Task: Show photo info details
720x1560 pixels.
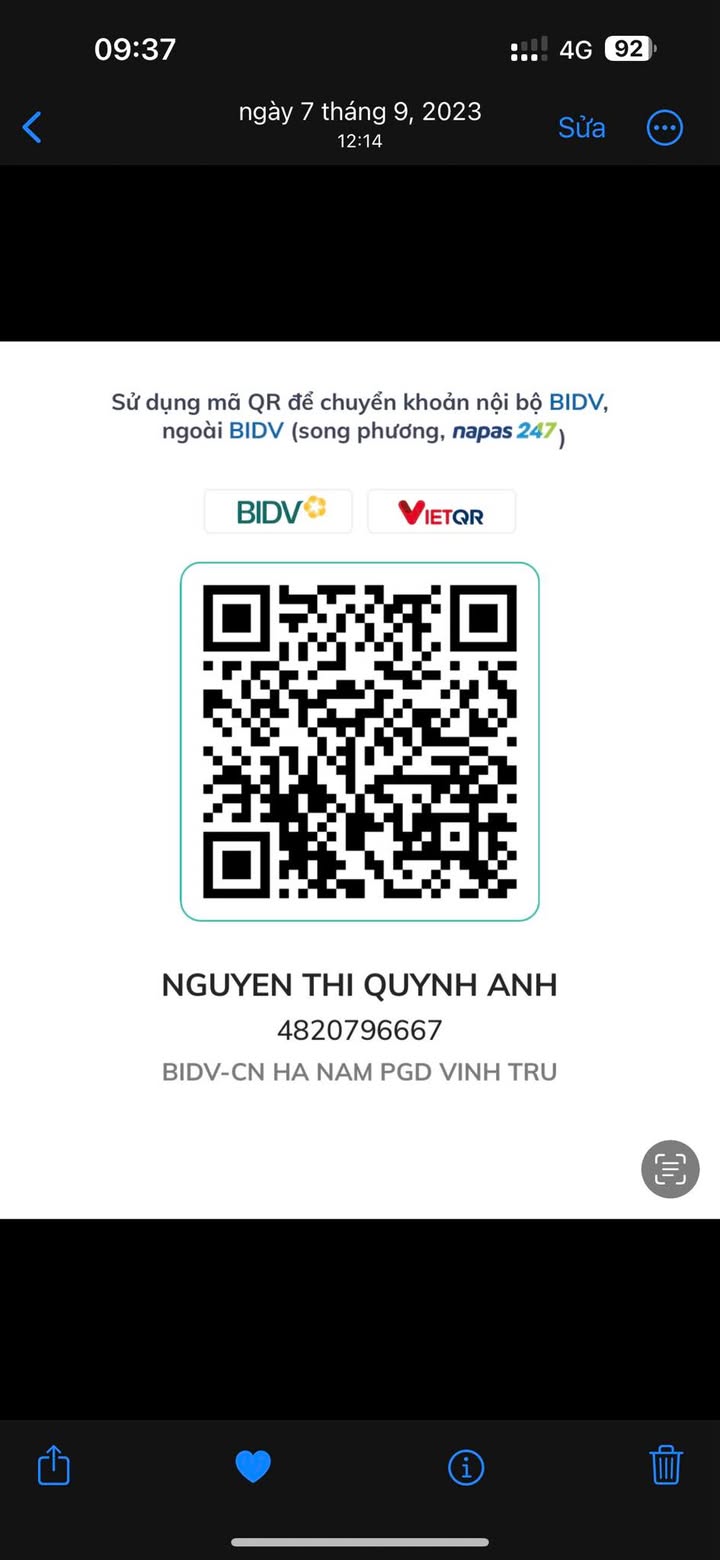Action: click(466, 1467)
